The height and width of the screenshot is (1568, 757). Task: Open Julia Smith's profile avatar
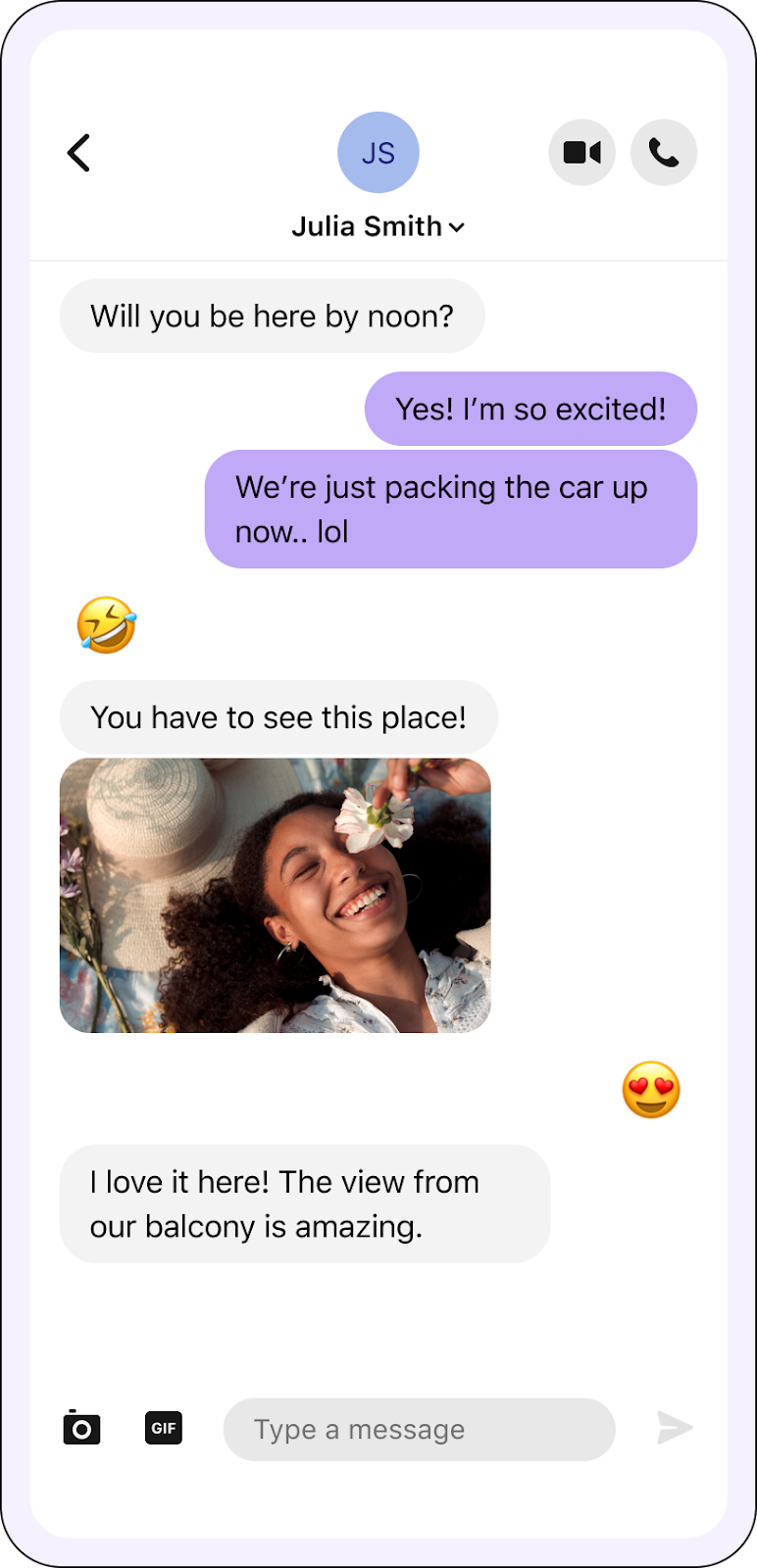tap(378, 152)
